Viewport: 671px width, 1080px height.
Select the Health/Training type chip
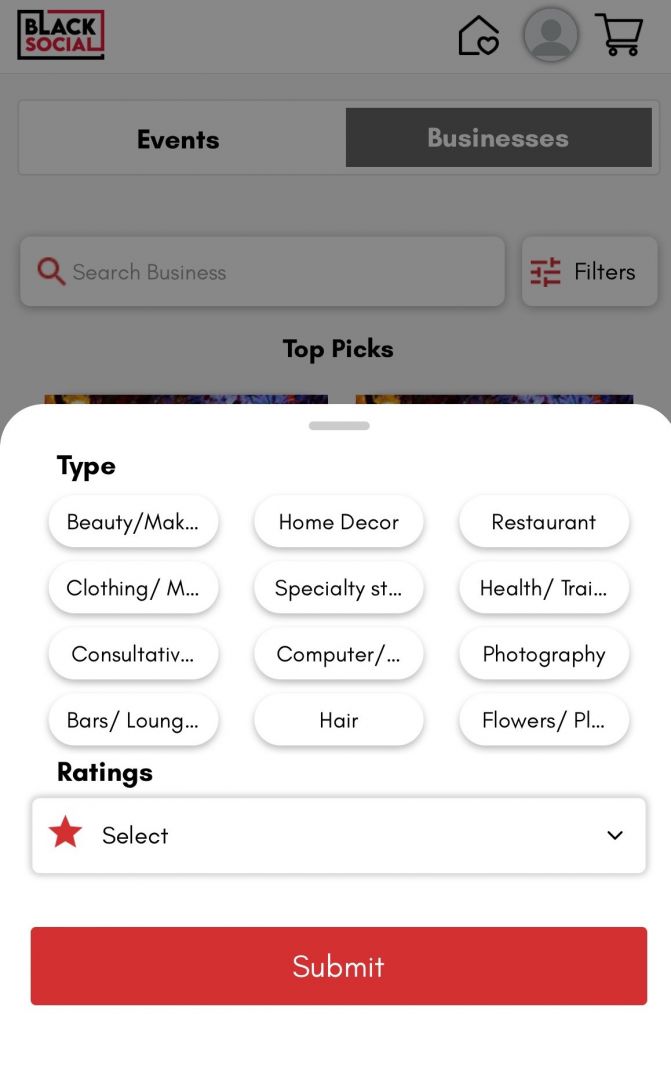coord(543,588)
